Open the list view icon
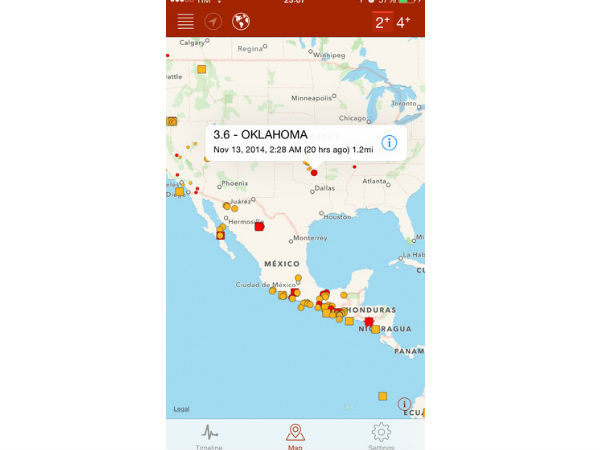 tap(185, 21)
